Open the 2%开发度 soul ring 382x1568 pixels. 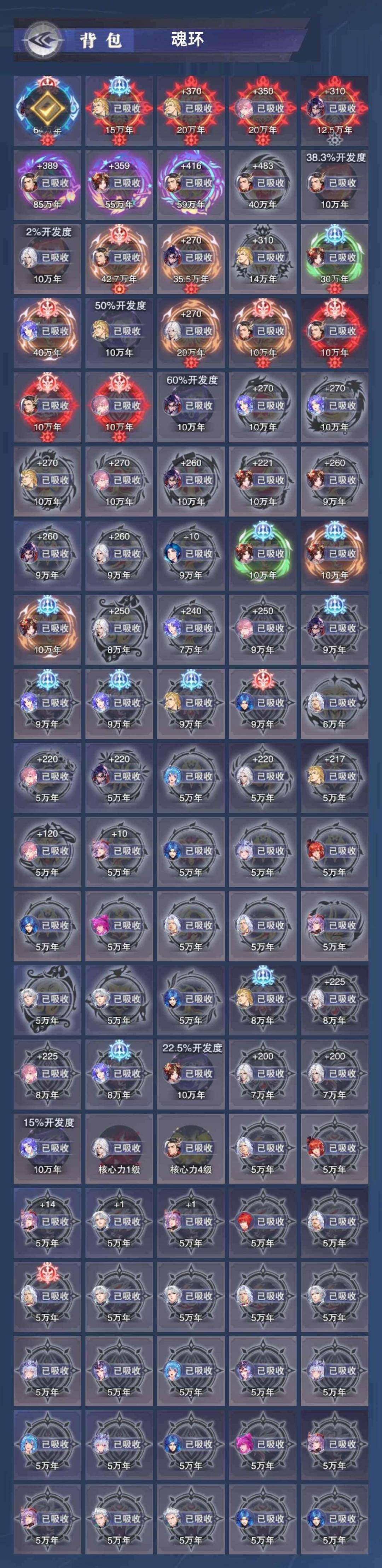pos(47,259)
